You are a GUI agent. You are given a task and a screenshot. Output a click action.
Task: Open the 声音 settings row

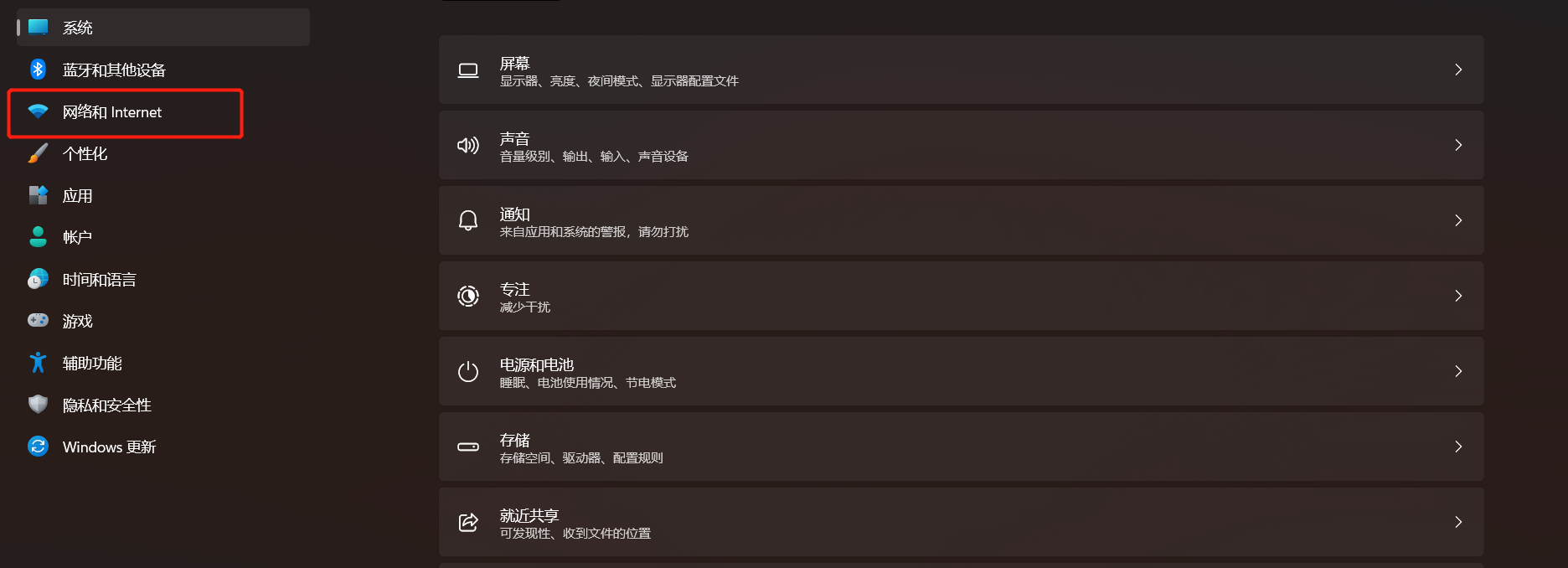click(x=961, y=146)
